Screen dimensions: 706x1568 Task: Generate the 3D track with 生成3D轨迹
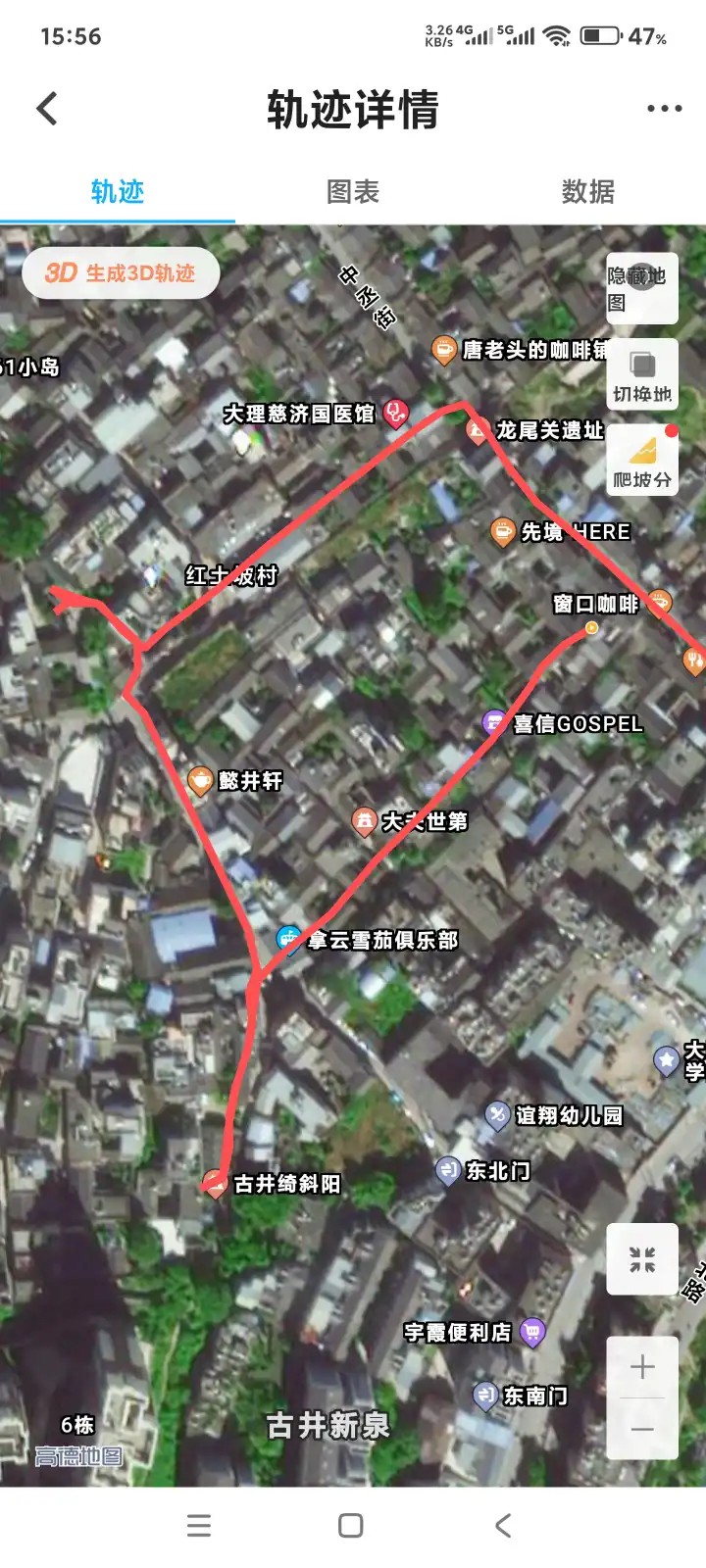(x=121, y=272)
